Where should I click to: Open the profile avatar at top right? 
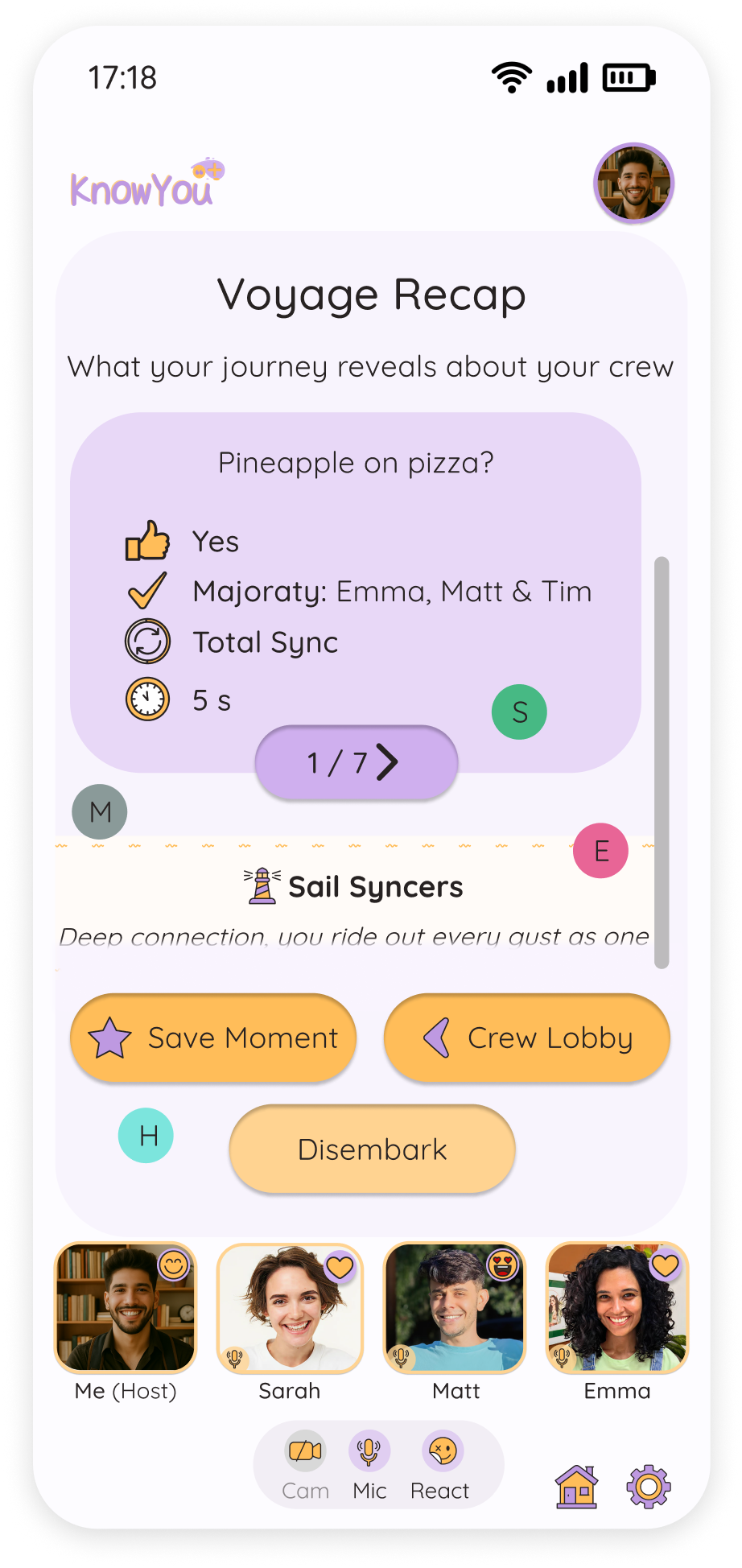633,184
